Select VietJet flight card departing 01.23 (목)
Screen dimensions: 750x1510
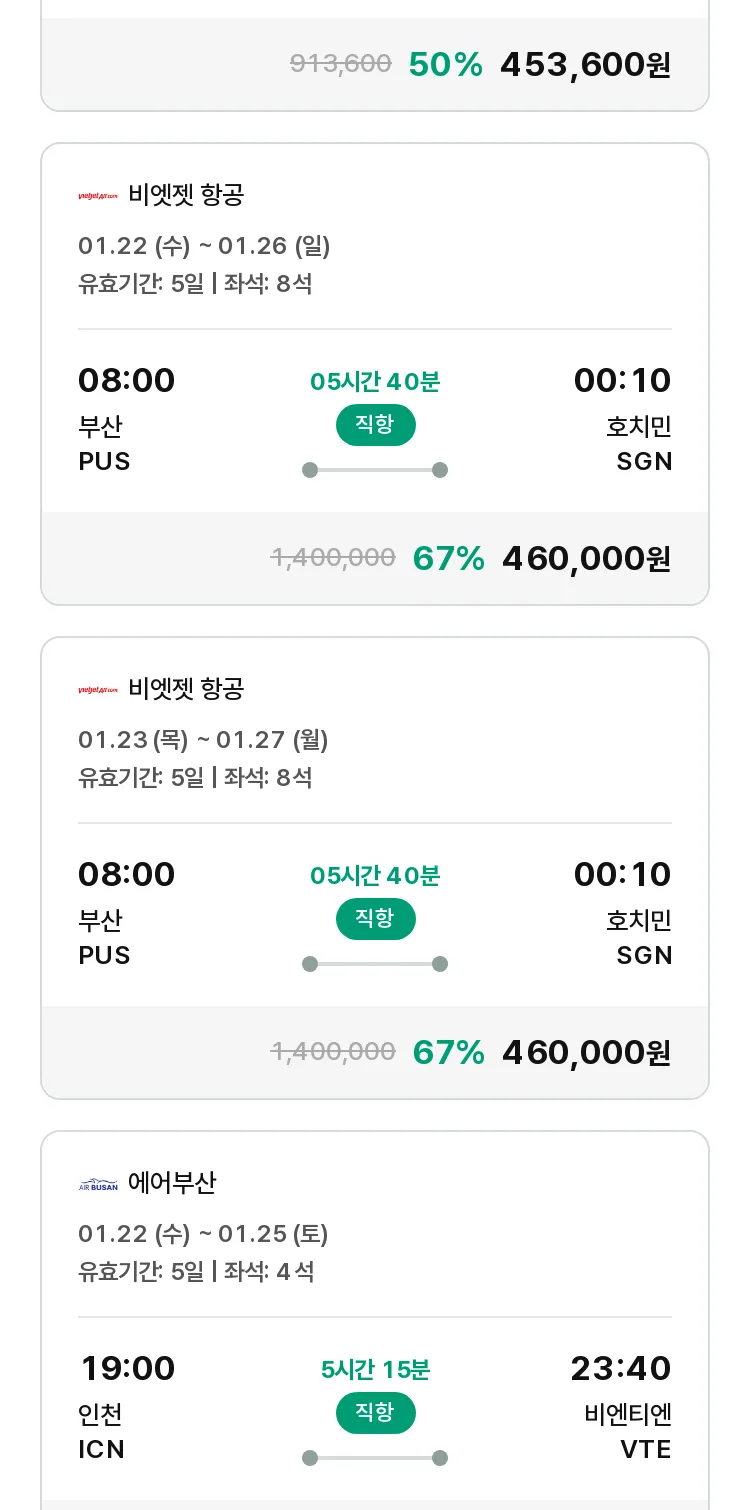coord(375,868)
